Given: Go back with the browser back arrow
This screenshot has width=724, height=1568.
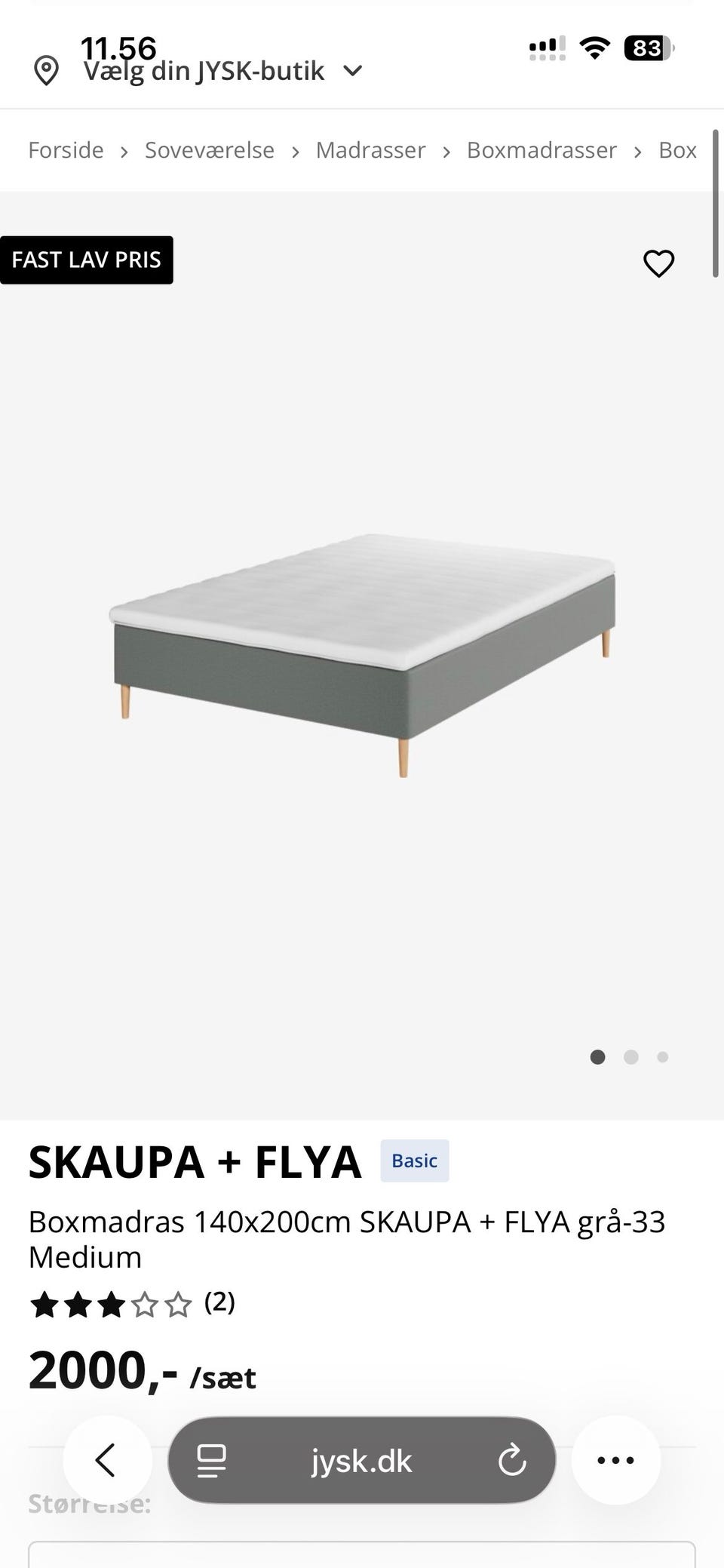Looking at the screenshot, I should tap(106, 1460).
